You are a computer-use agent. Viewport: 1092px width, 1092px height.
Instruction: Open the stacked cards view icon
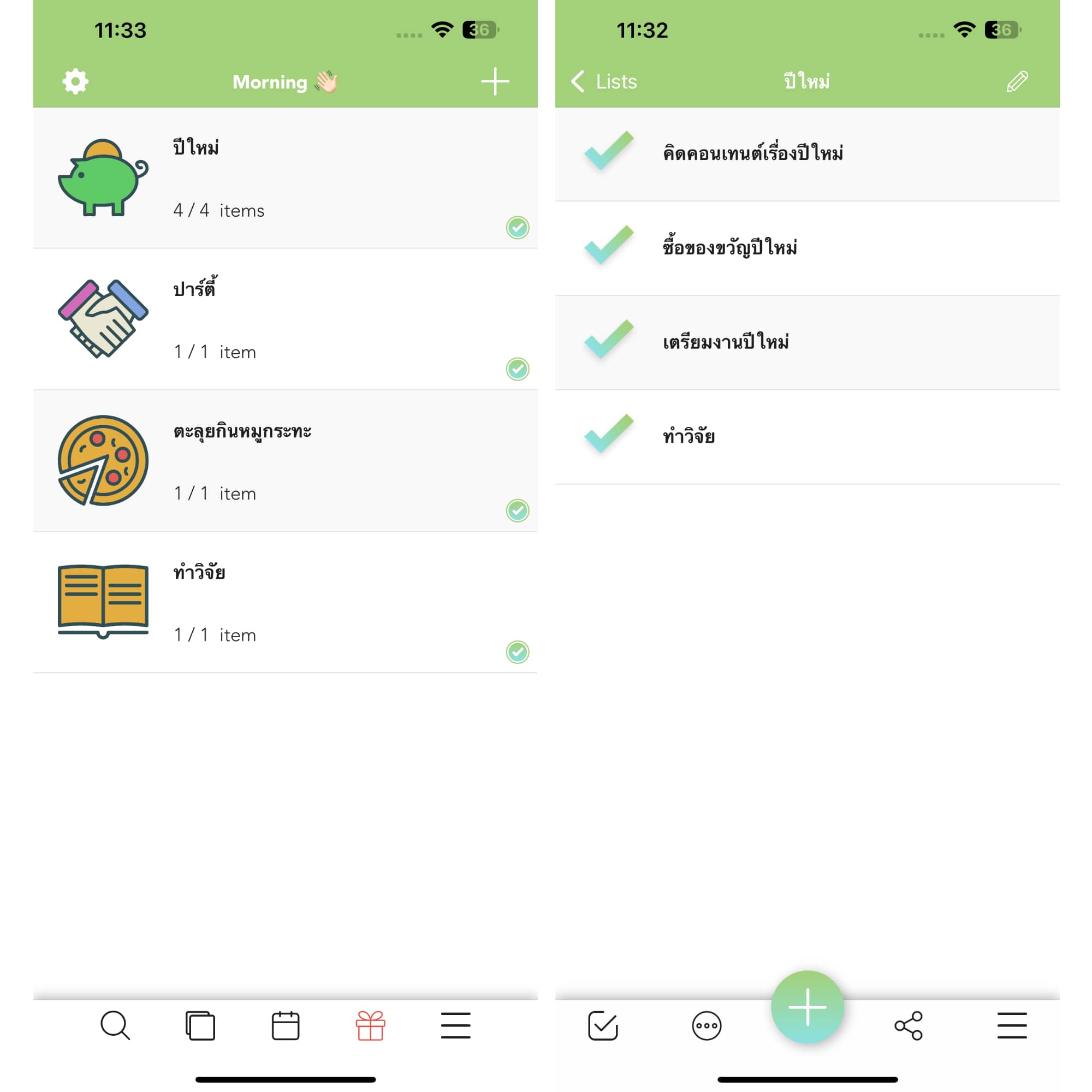200,1025
